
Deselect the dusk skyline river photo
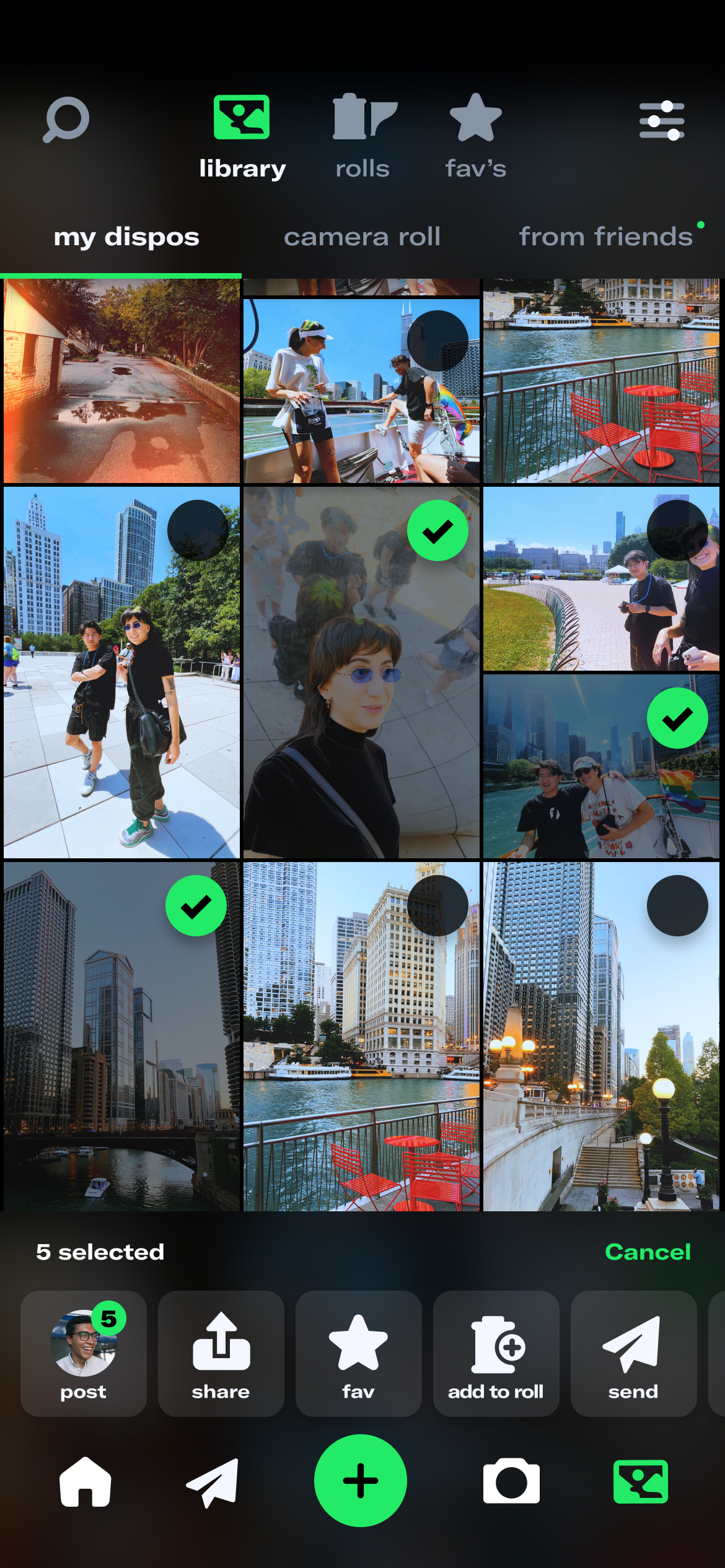pos(196,906)
